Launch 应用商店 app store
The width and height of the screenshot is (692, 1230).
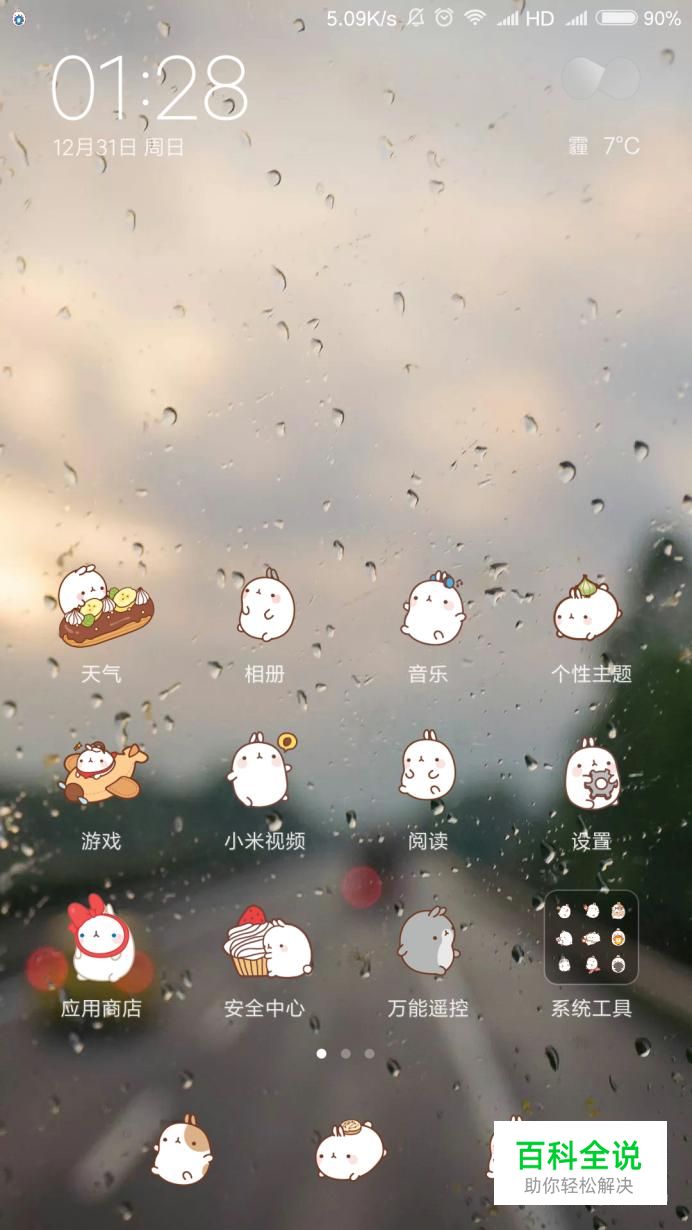point(100,940)
